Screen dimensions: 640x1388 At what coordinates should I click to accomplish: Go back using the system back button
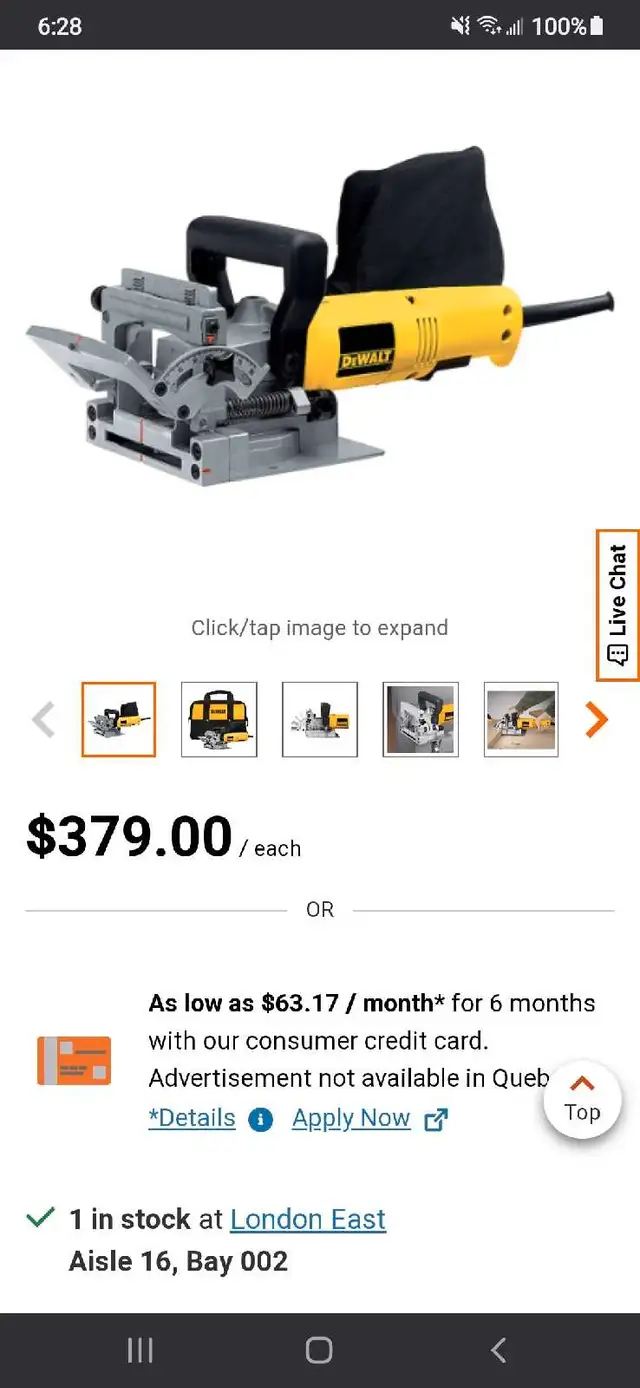[x=498, y=1350]
